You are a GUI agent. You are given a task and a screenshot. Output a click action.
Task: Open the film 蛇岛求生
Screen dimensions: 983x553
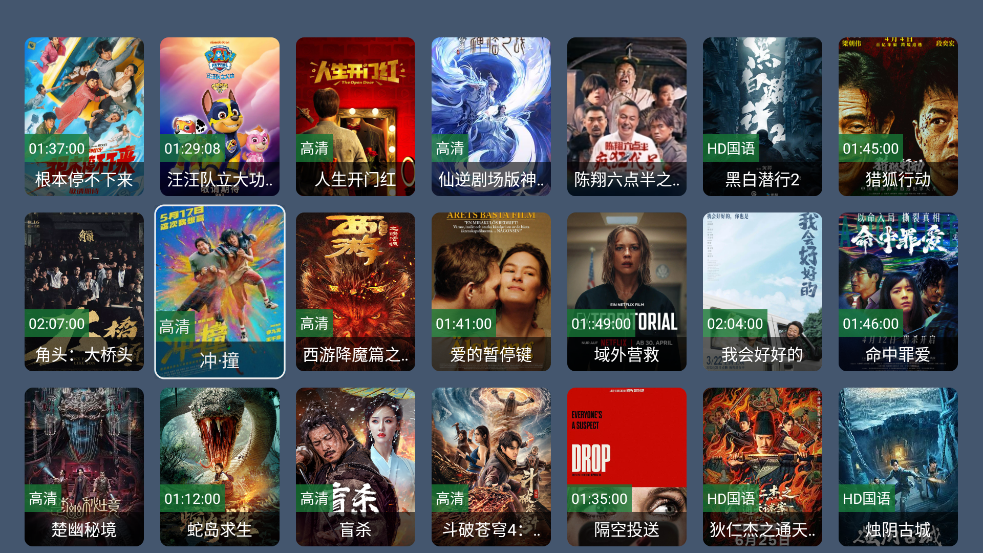click(x=220, y=466)
